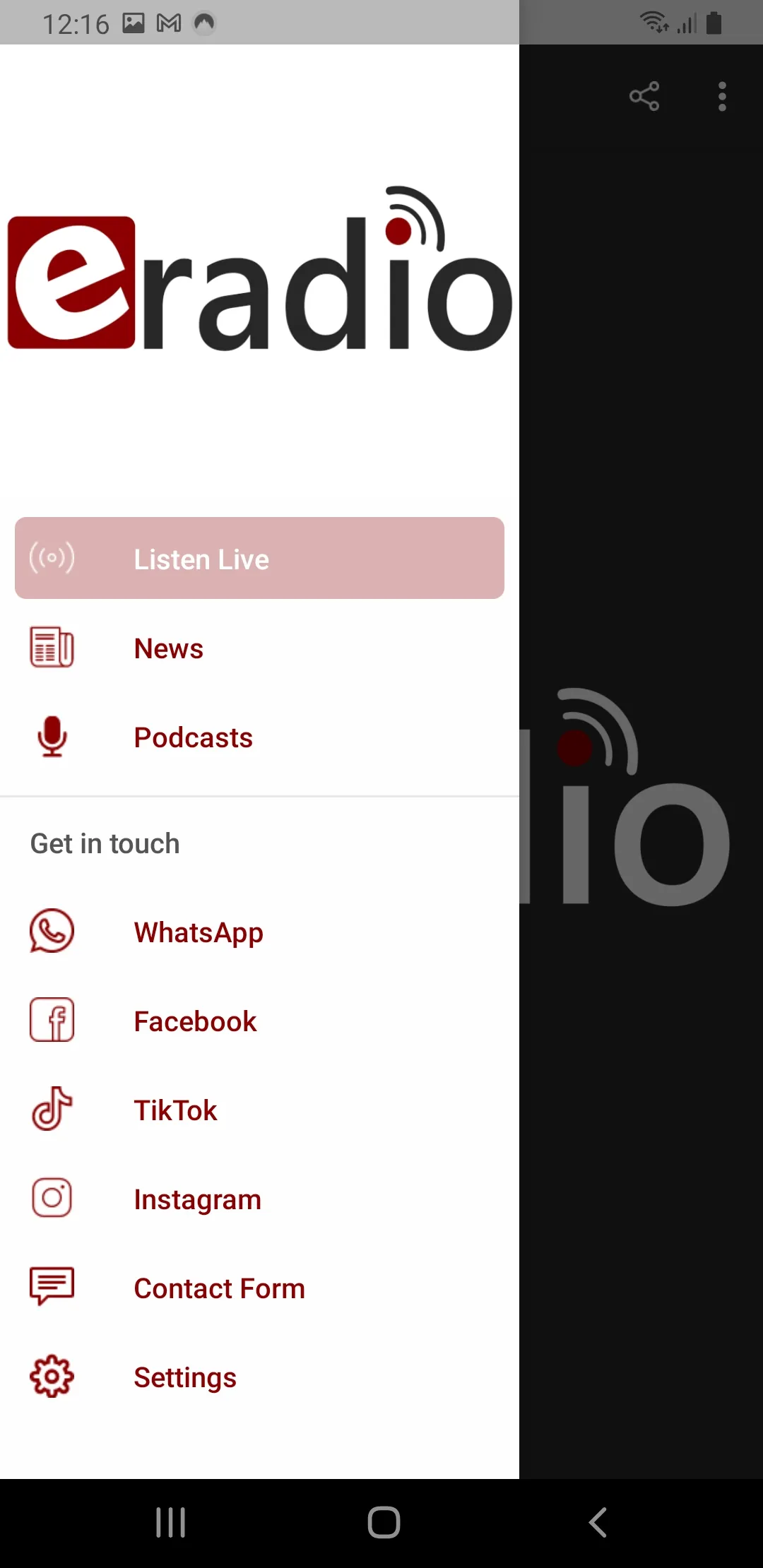Return to the home screen
Image resolution: width=763 pixels, height=1568 pixels.
pyautogui.click(x=384, y=1522)
